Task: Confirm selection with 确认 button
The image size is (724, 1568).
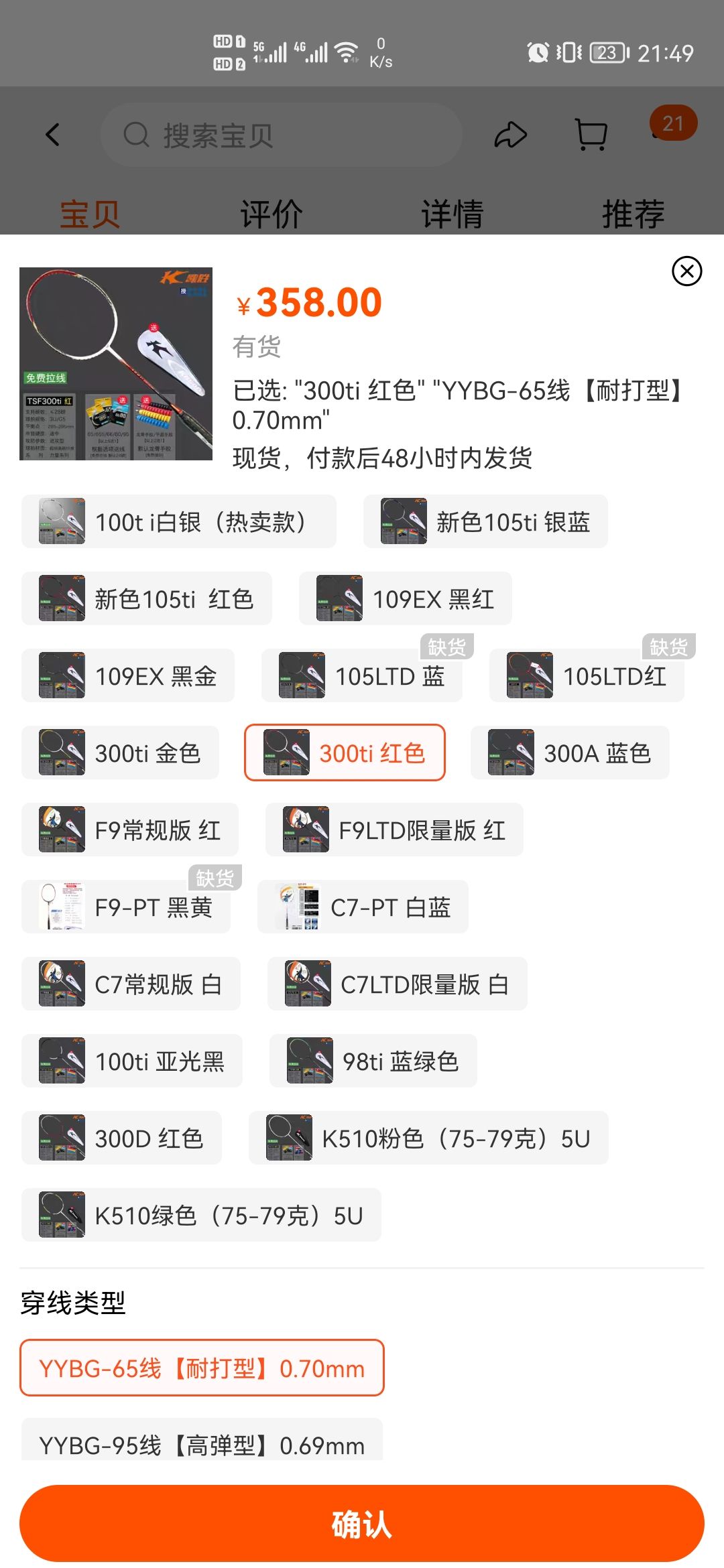Action: coord(362,1524)
